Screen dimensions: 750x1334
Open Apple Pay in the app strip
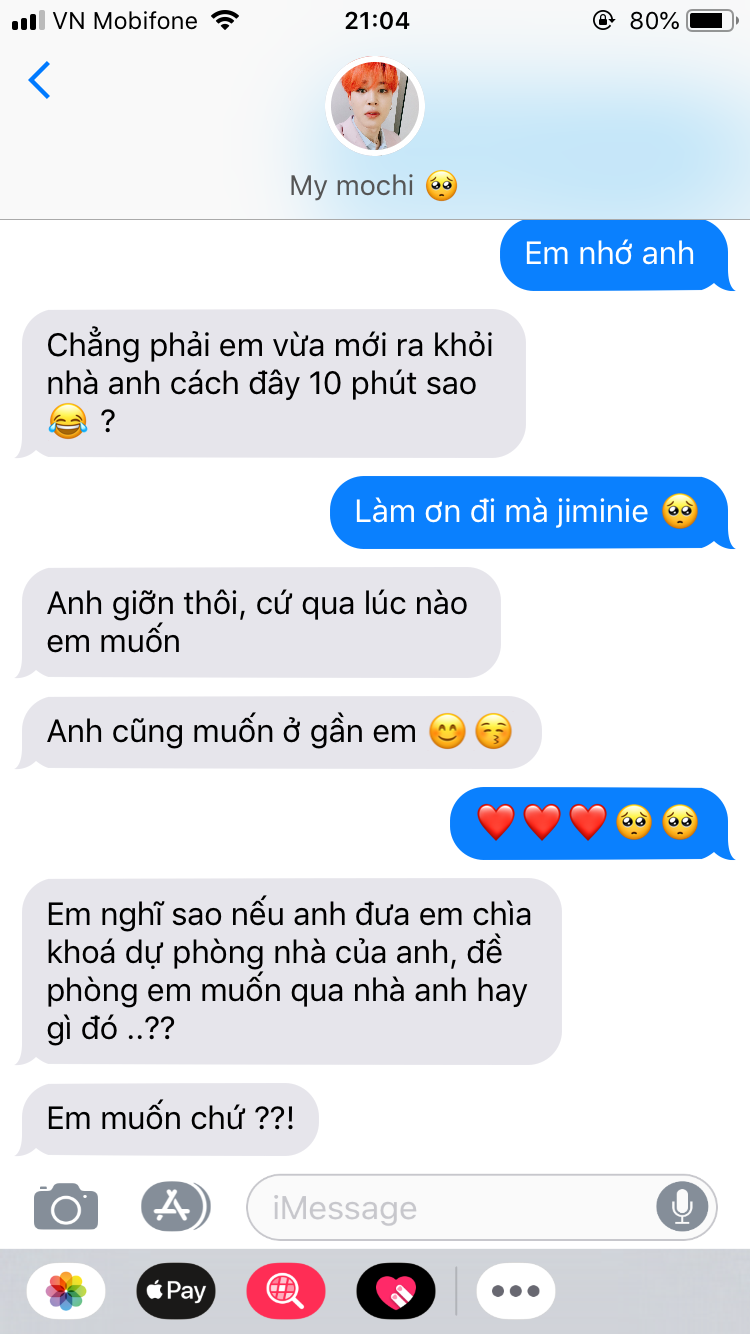coord(177,1291)
